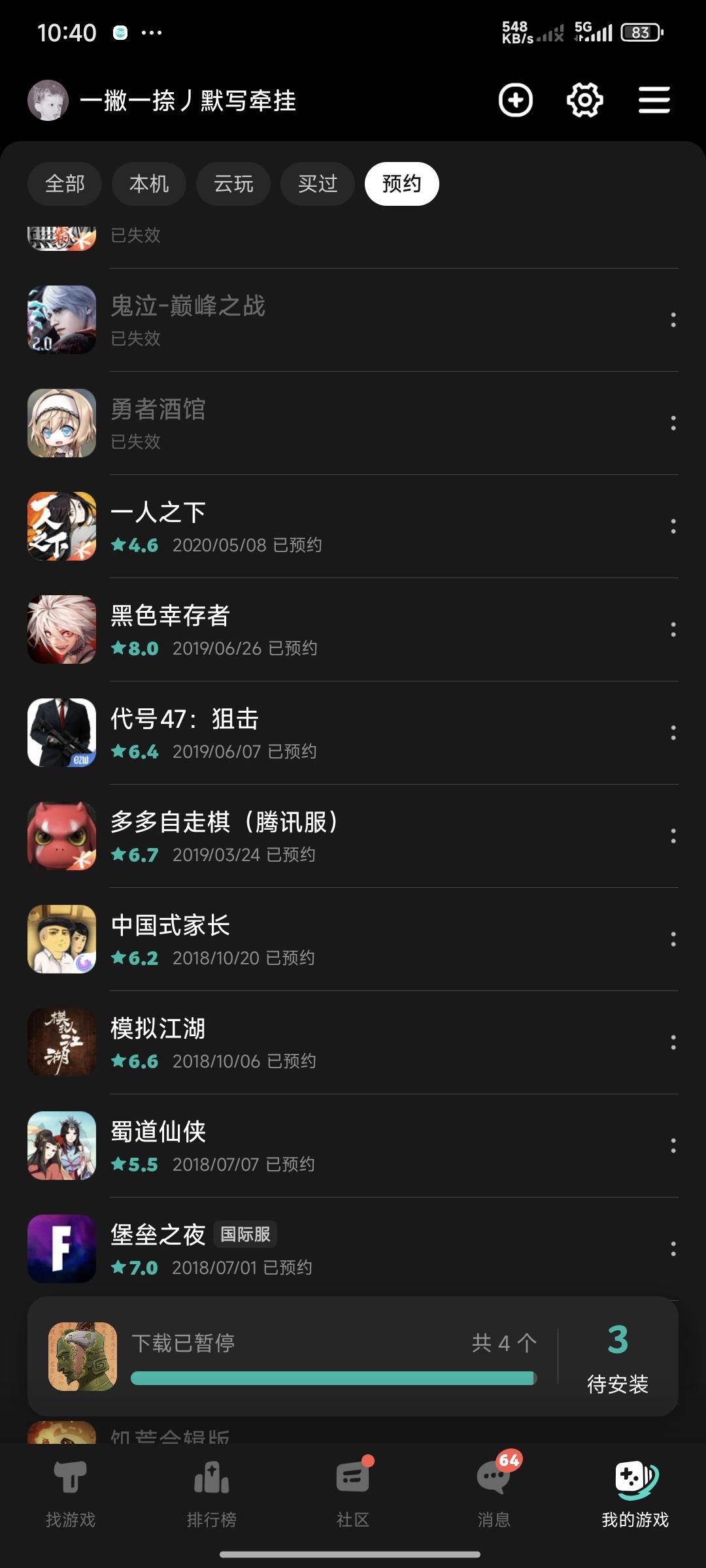The width and height of the screenshot is (706, 1568).
Task: Select the 云玩 filter option
Action: (x=233, y=184)
